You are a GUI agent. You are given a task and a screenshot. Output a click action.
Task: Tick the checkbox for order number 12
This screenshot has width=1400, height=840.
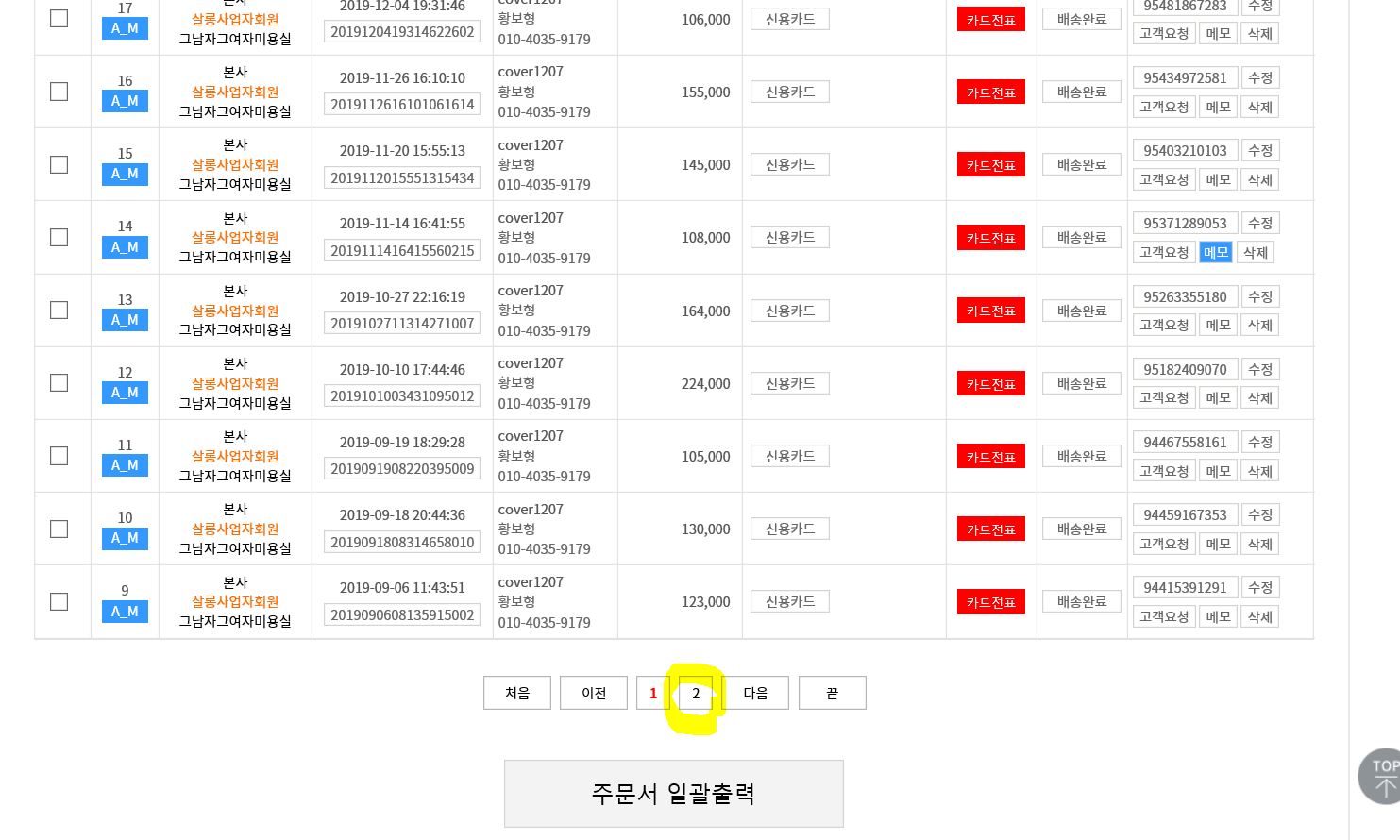coord(59,382)
